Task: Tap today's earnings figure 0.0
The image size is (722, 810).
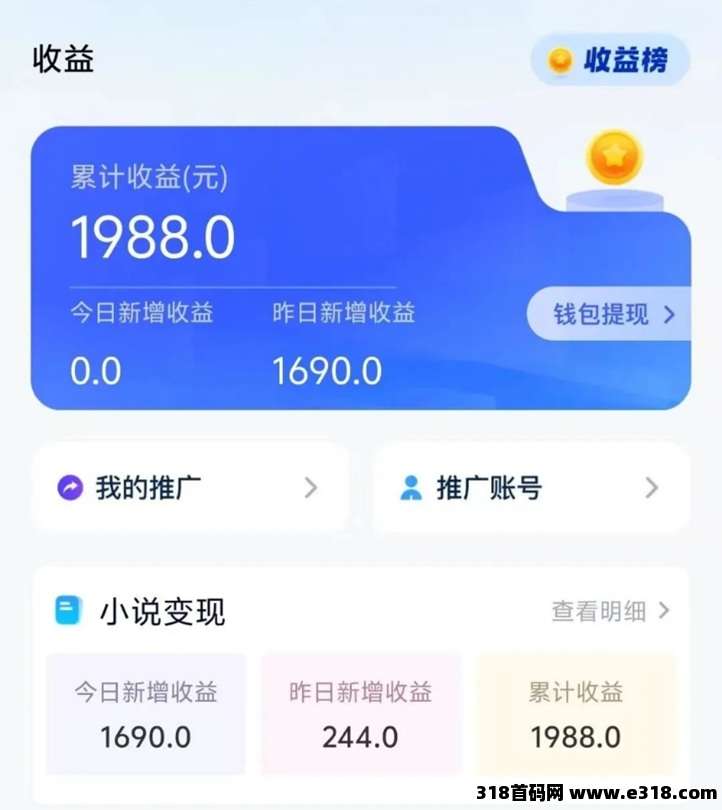Action: click(x=96, y=371)
